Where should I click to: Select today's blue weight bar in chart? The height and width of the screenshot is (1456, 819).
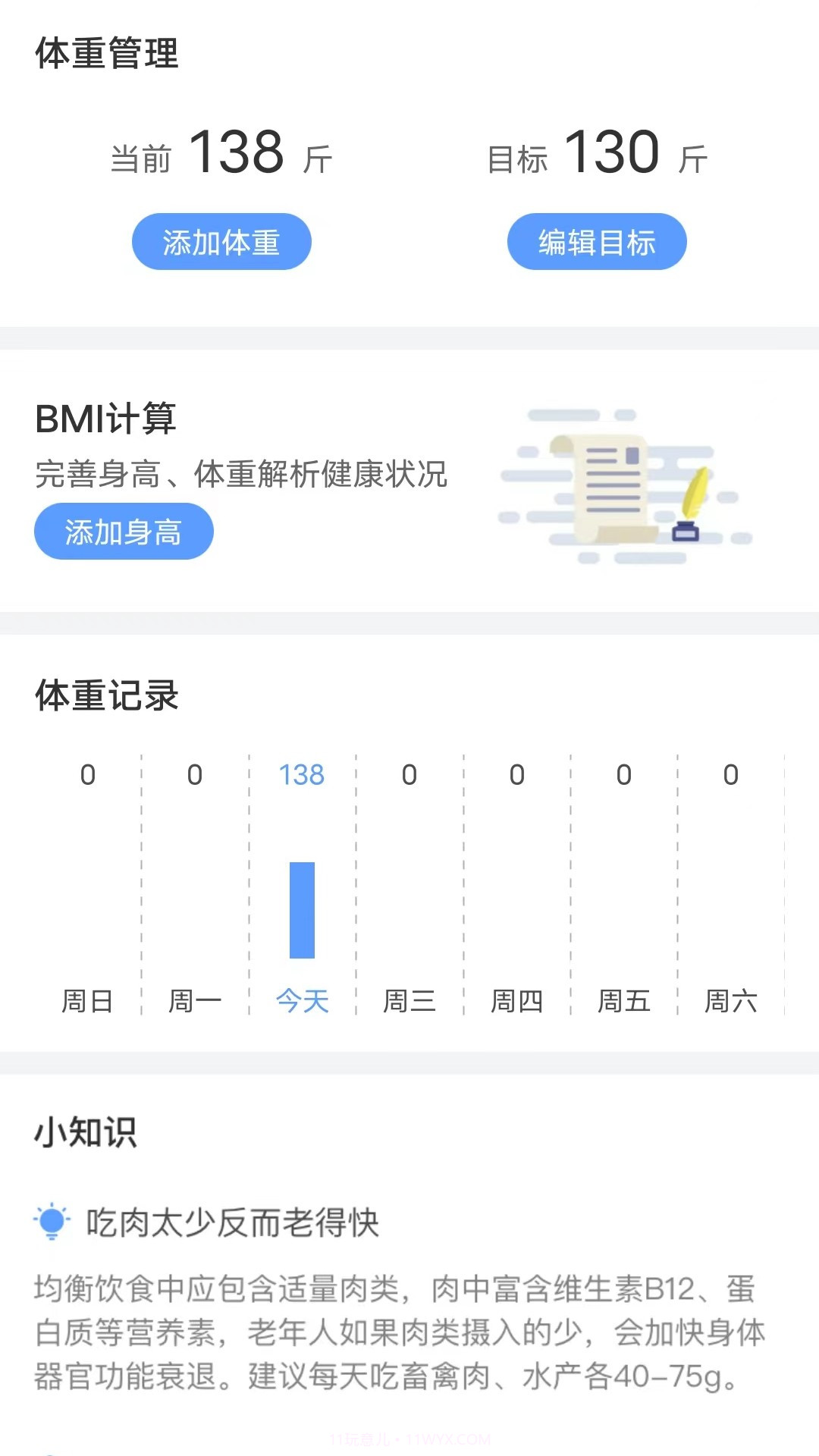[x=301, y=908]
